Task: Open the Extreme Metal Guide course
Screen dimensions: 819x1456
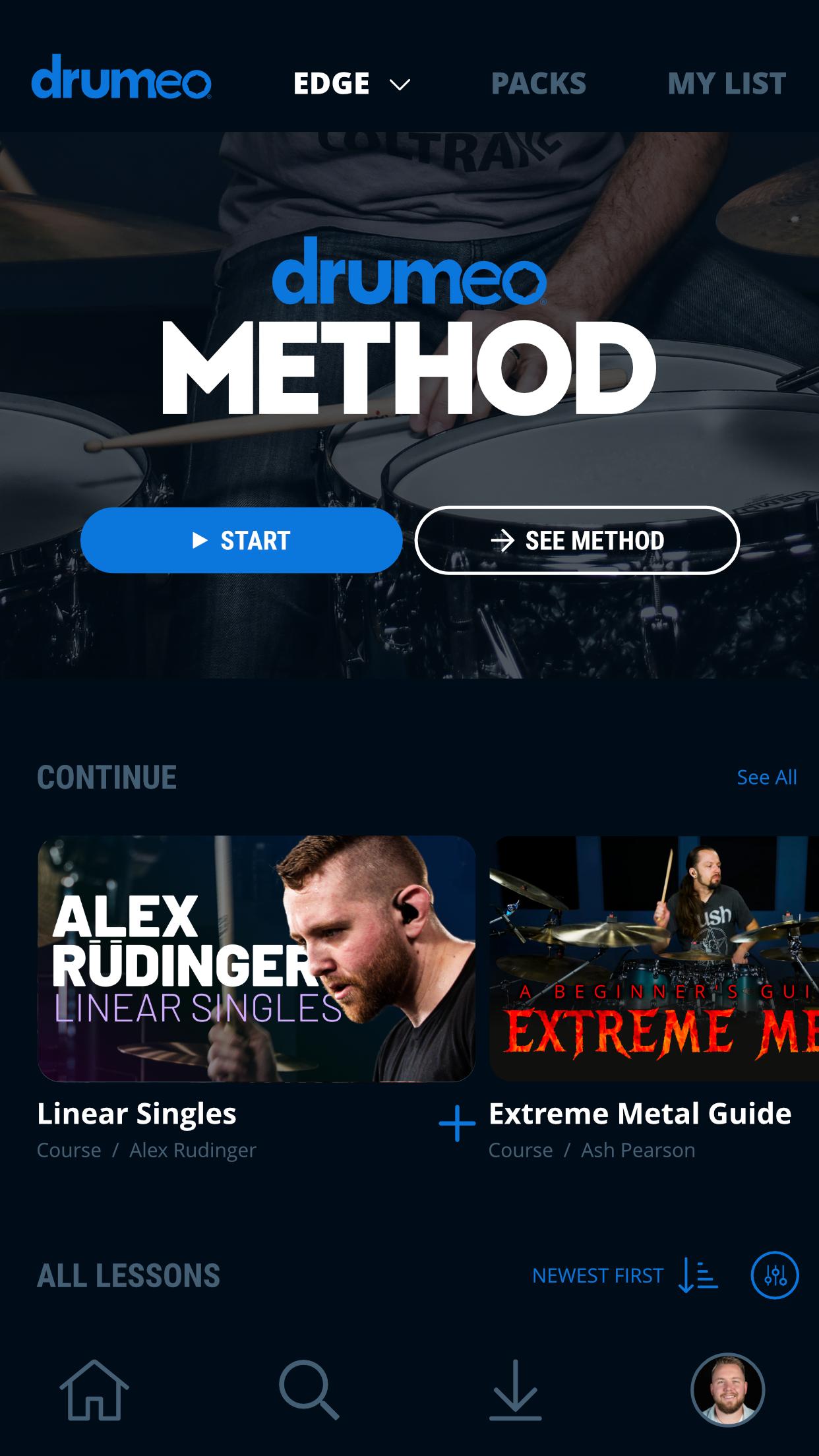Action: (653, 959)
